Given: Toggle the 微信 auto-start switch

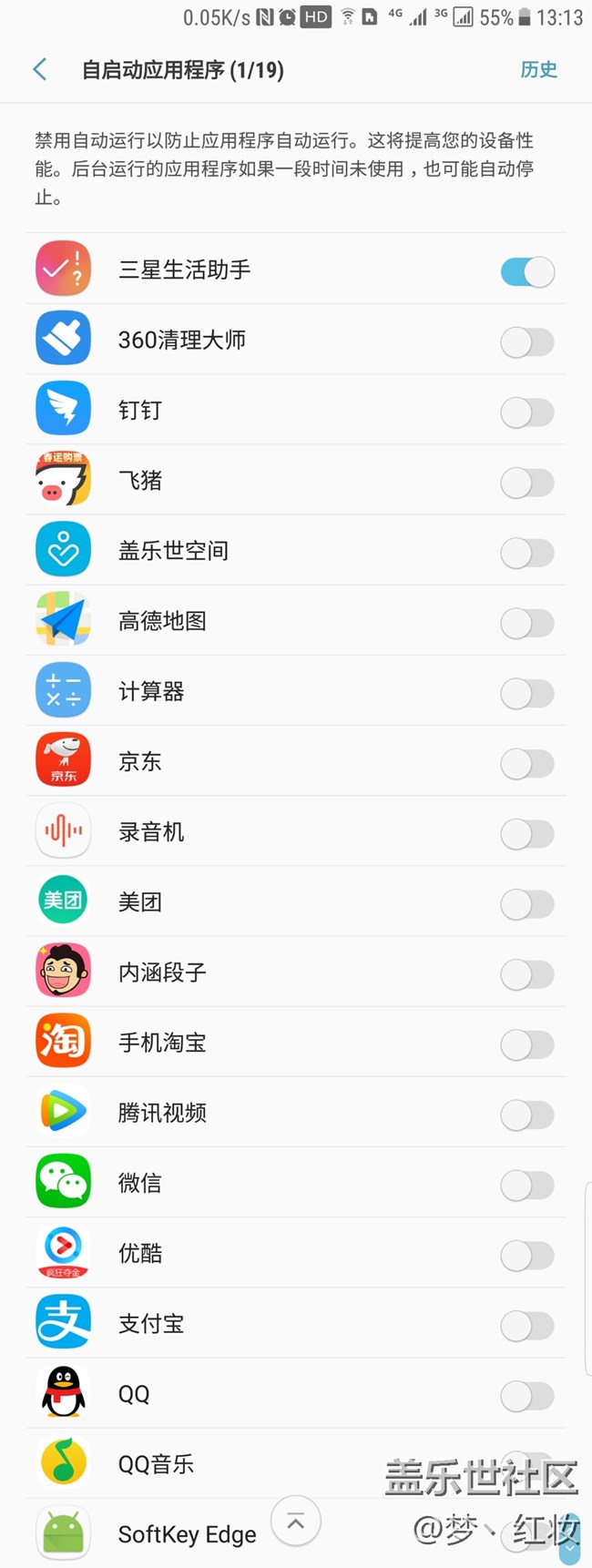Looking at the screenshot, I should tap(527, 1185).
